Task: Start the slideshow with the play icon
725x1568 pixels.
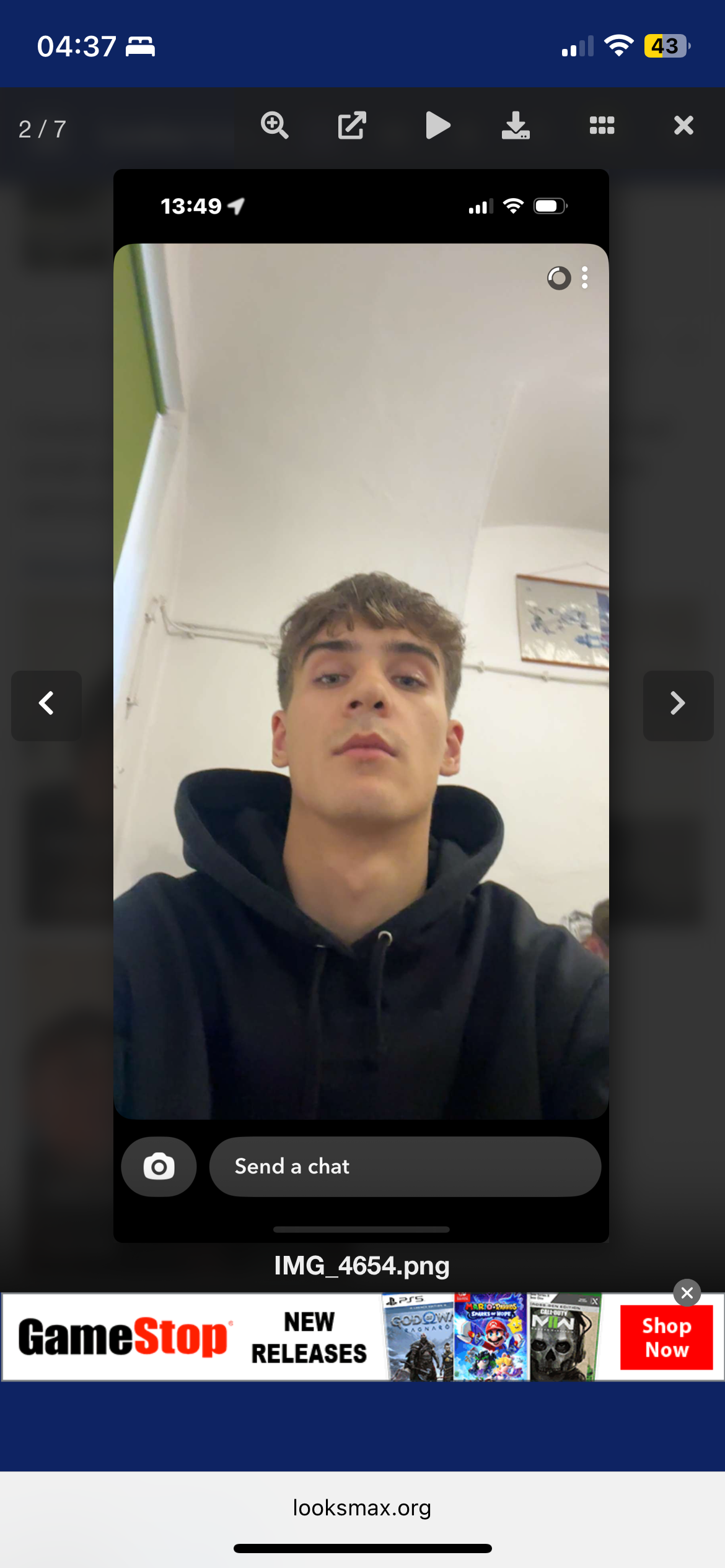Action: (x=437, y=126)
